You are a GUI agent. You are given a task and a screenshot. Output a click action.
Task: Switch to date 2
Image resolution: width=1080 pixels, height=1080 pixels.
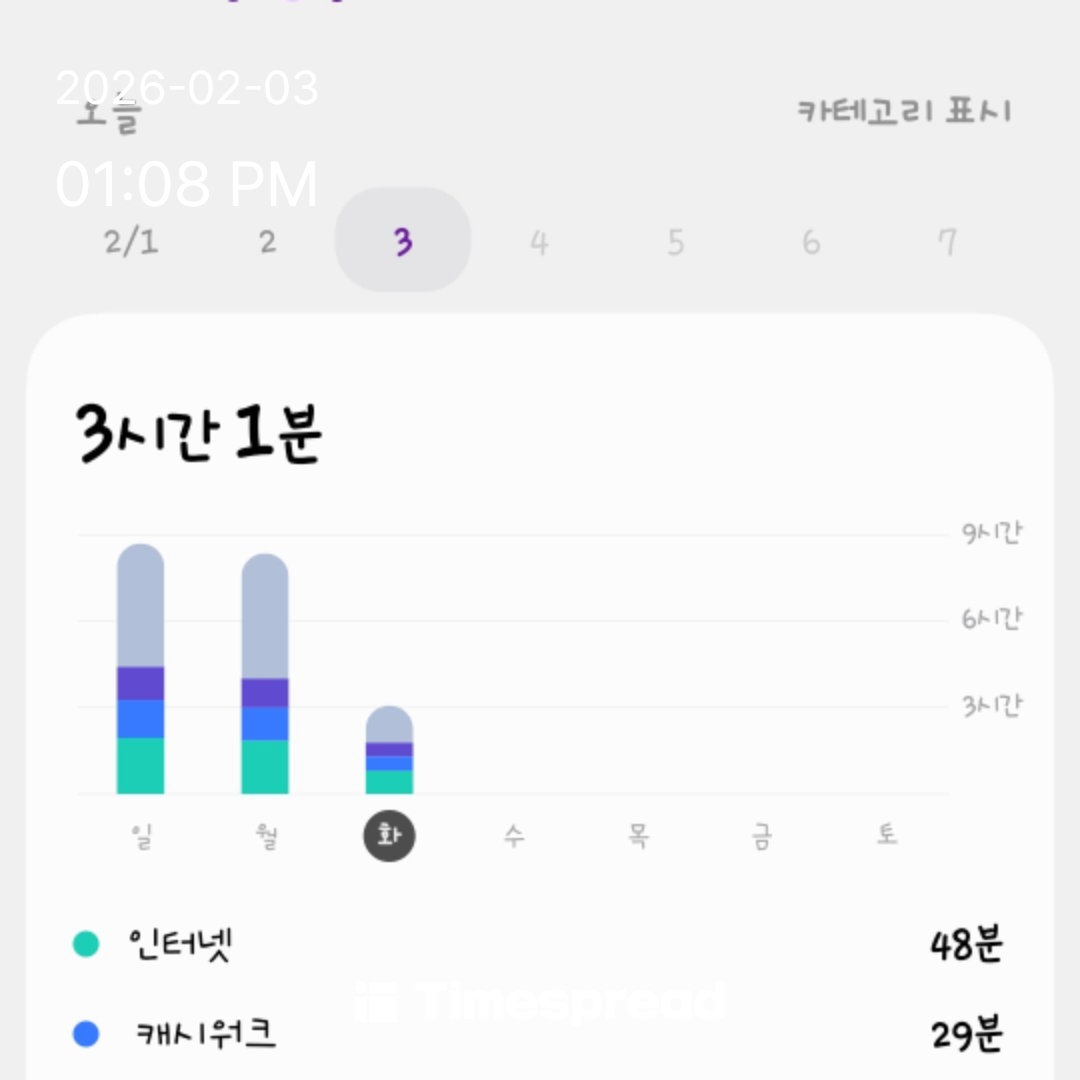coord(267,242)
